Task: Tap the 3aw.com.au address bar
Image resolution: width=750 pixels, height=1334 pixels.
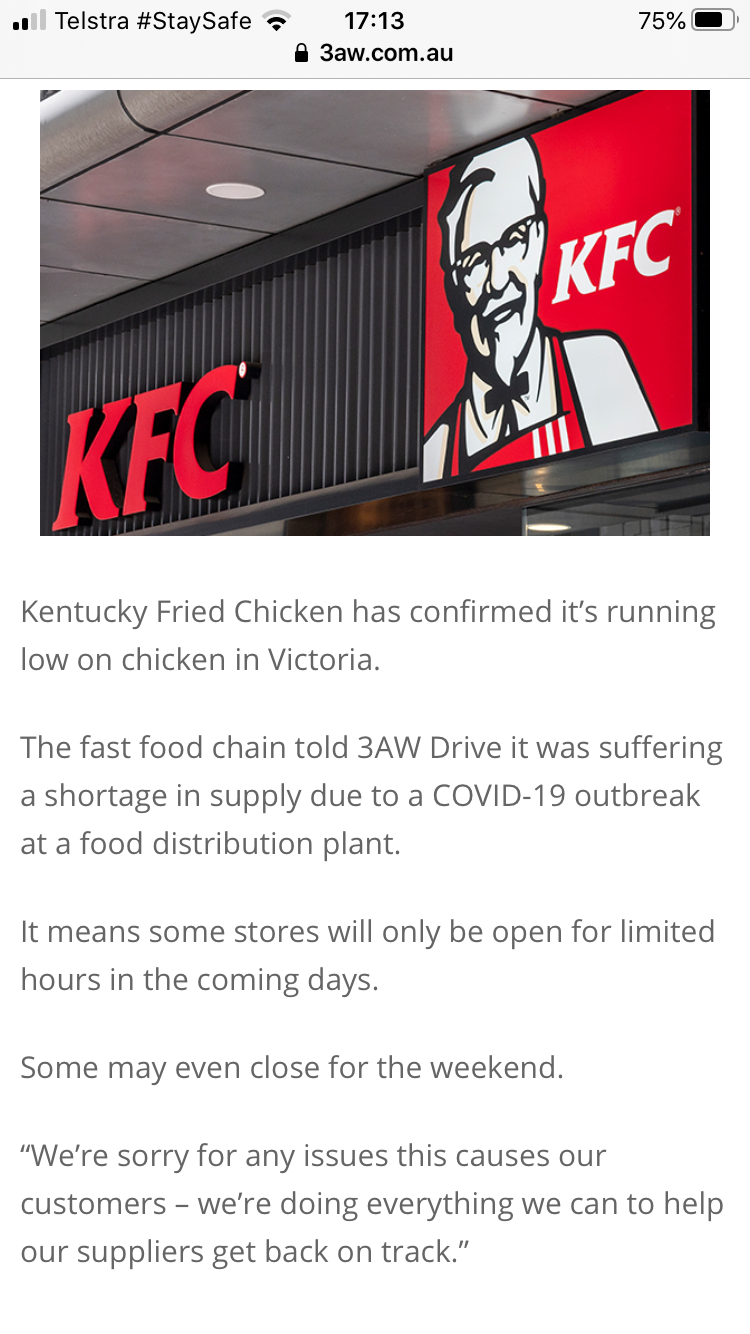Action: [x=375, y=54]
